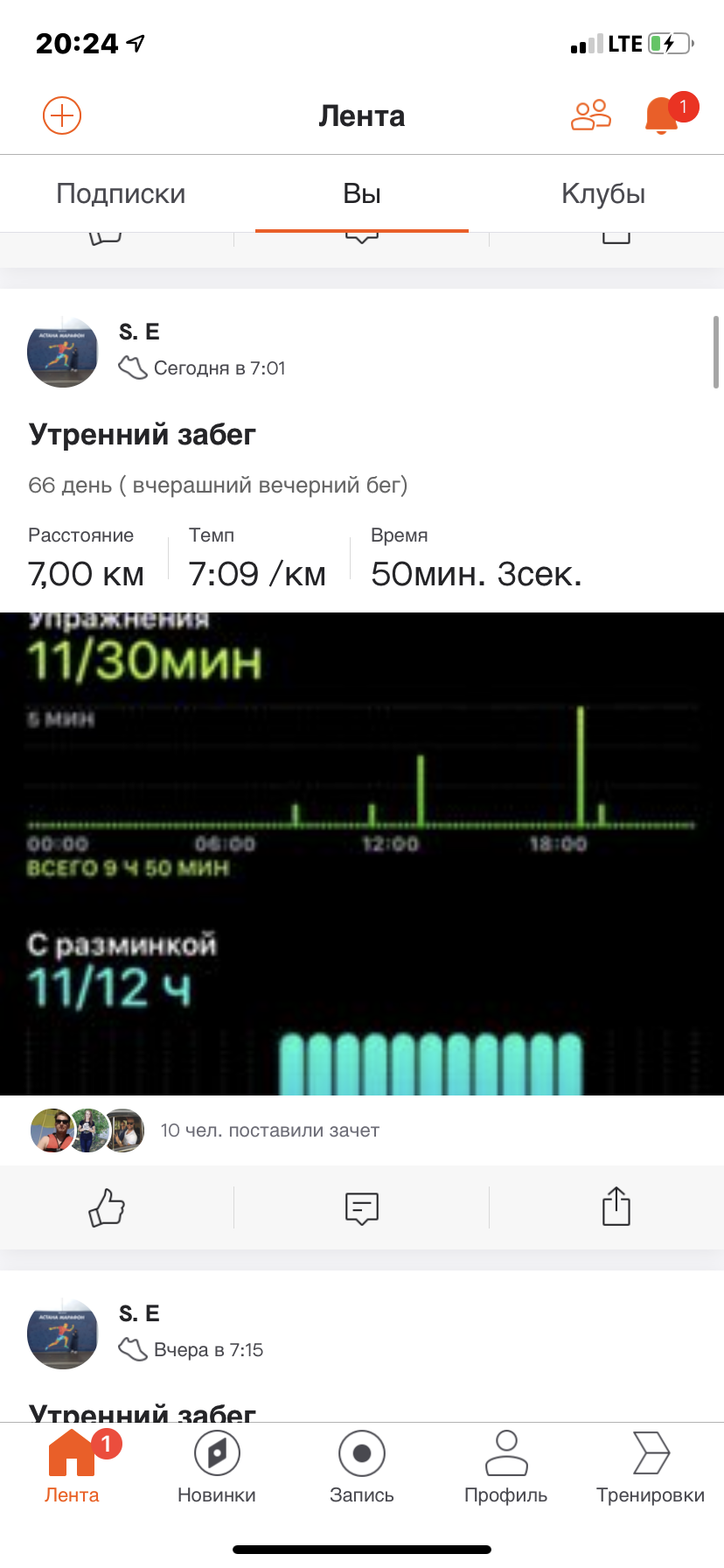Open the Утренний забег activity from today
The image size is (724, 1568).
[143, 434]
